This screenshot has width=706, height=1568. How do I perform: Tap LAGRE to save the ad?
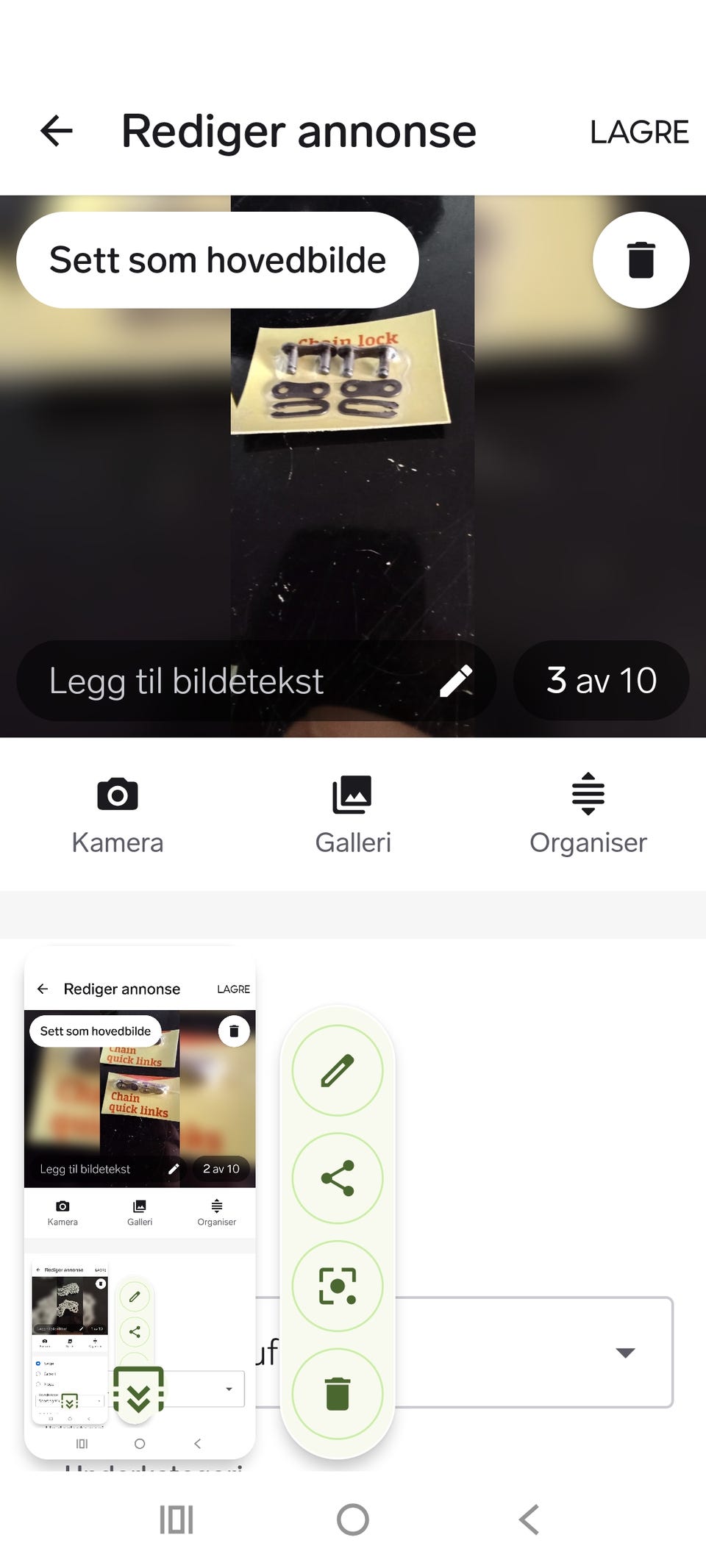coord(638,131)
